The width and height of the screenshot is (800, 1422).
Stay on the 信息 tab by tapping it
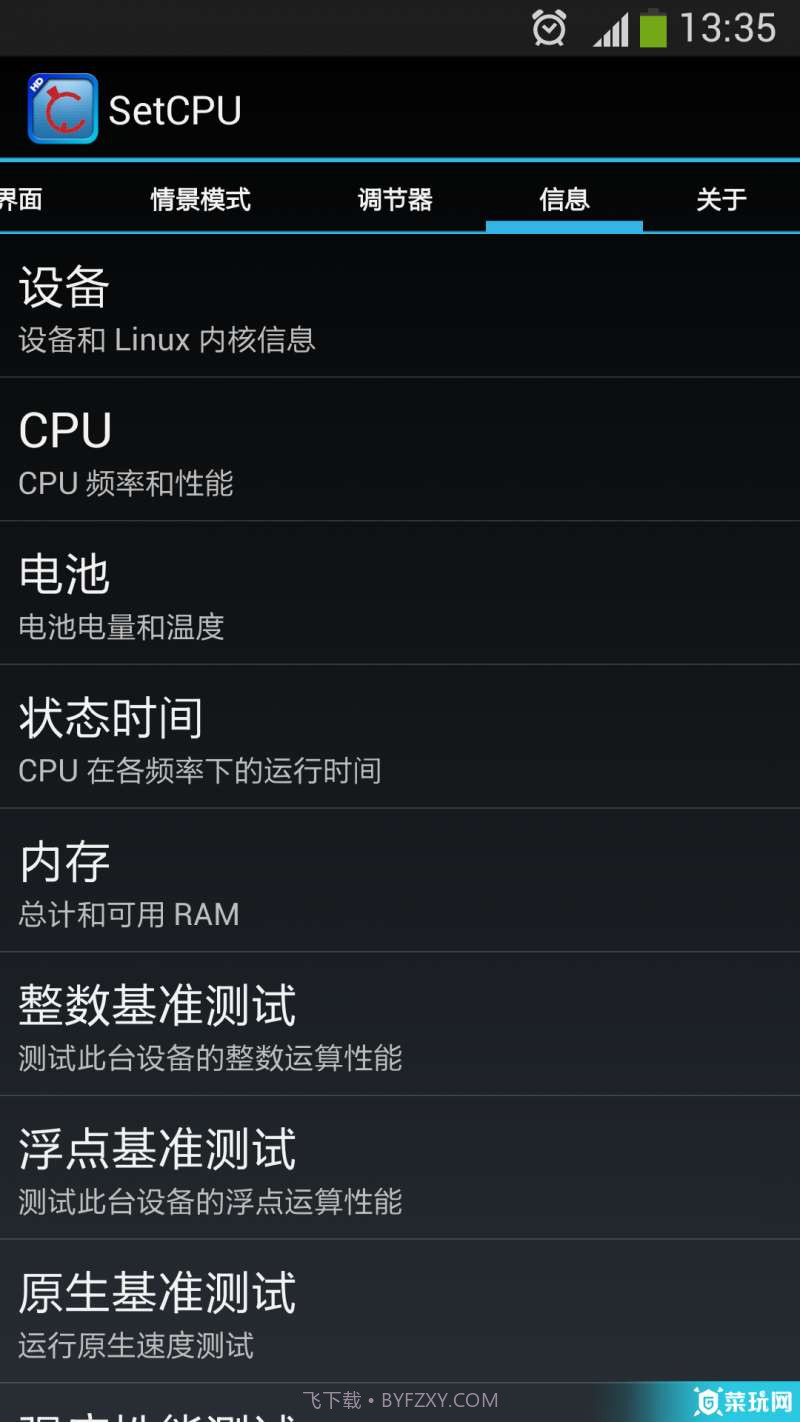pyautogui.click(x=564, y=199)
